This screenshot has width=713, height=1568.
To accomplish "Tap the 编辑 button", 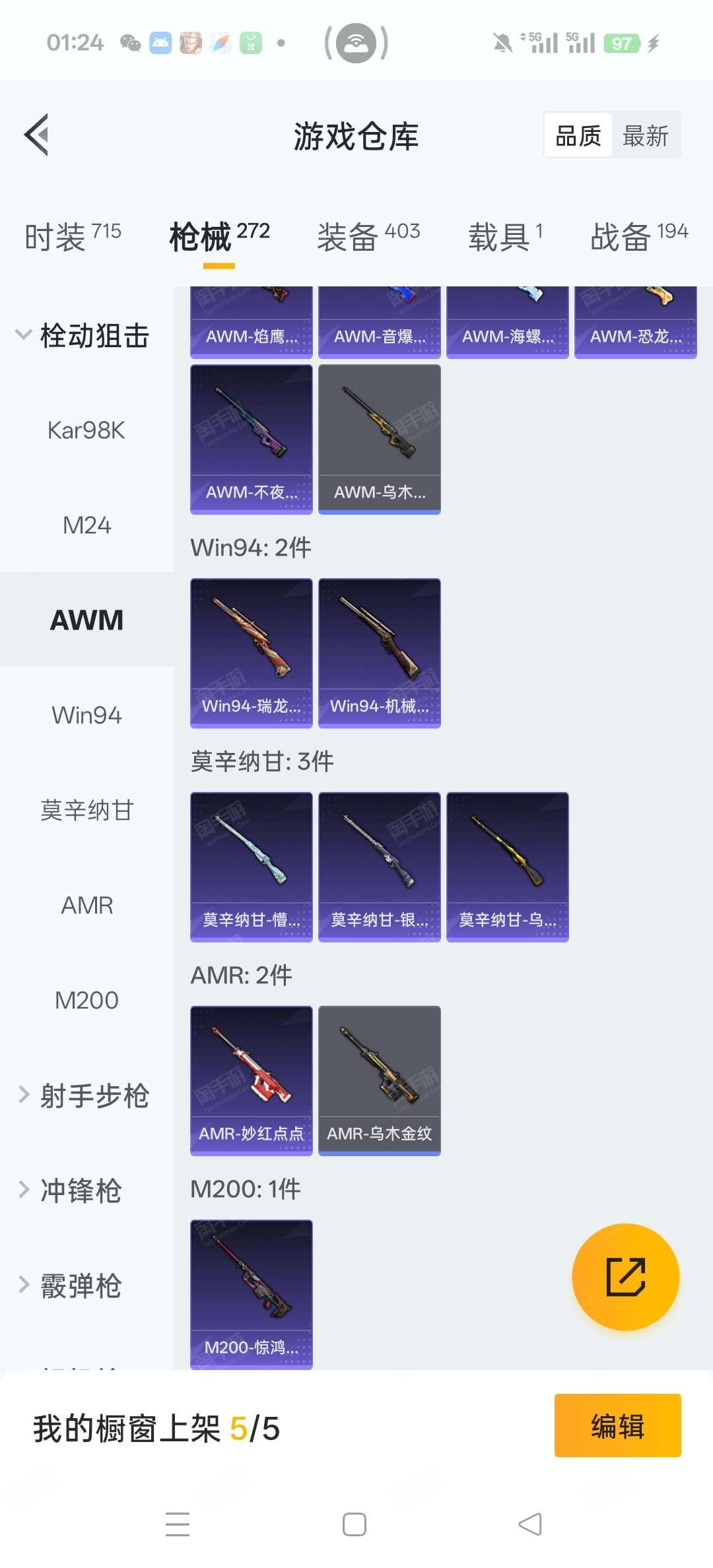I will tap(617, 1425).
